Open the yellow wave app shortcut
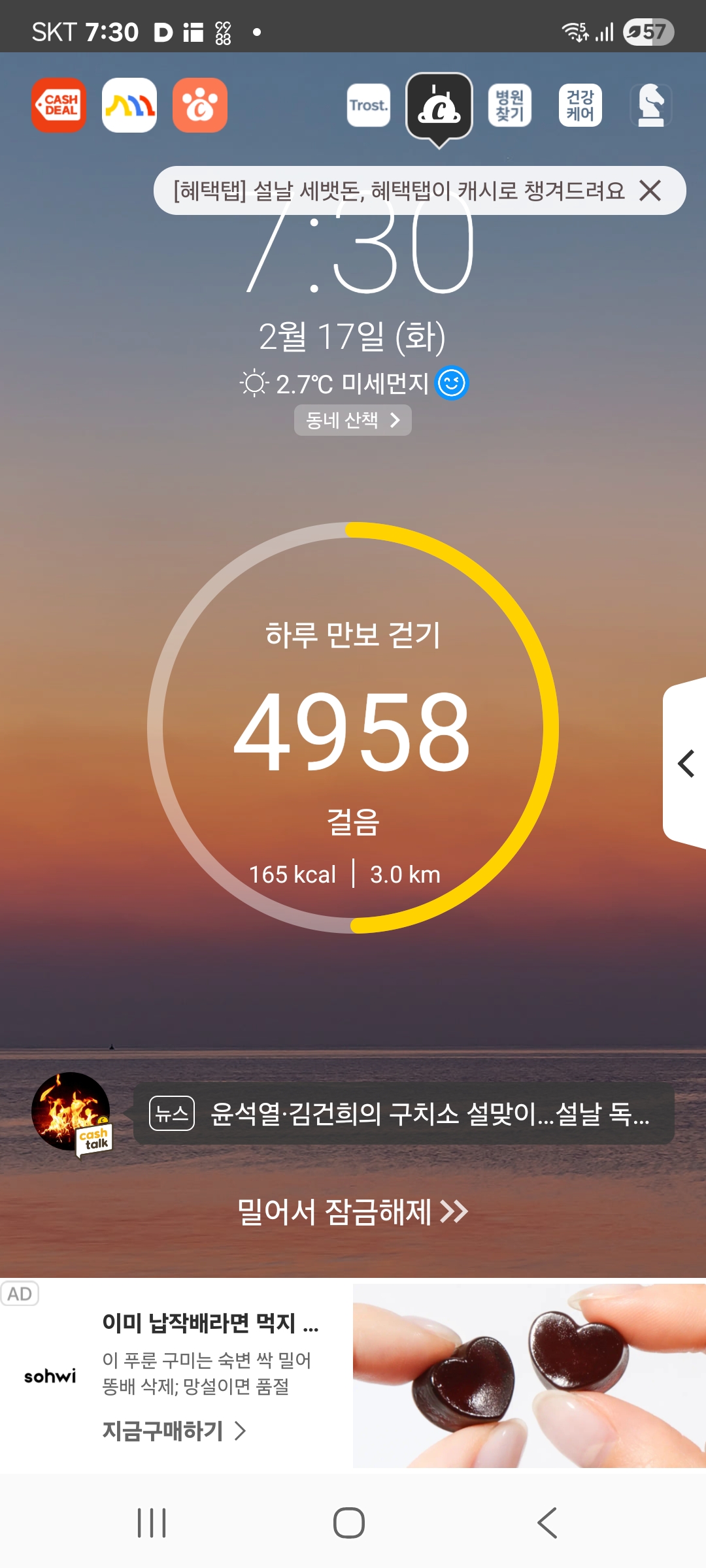The height and width of the screenshot is (1568, 706). pyautogui.click(x=129, y=105)
